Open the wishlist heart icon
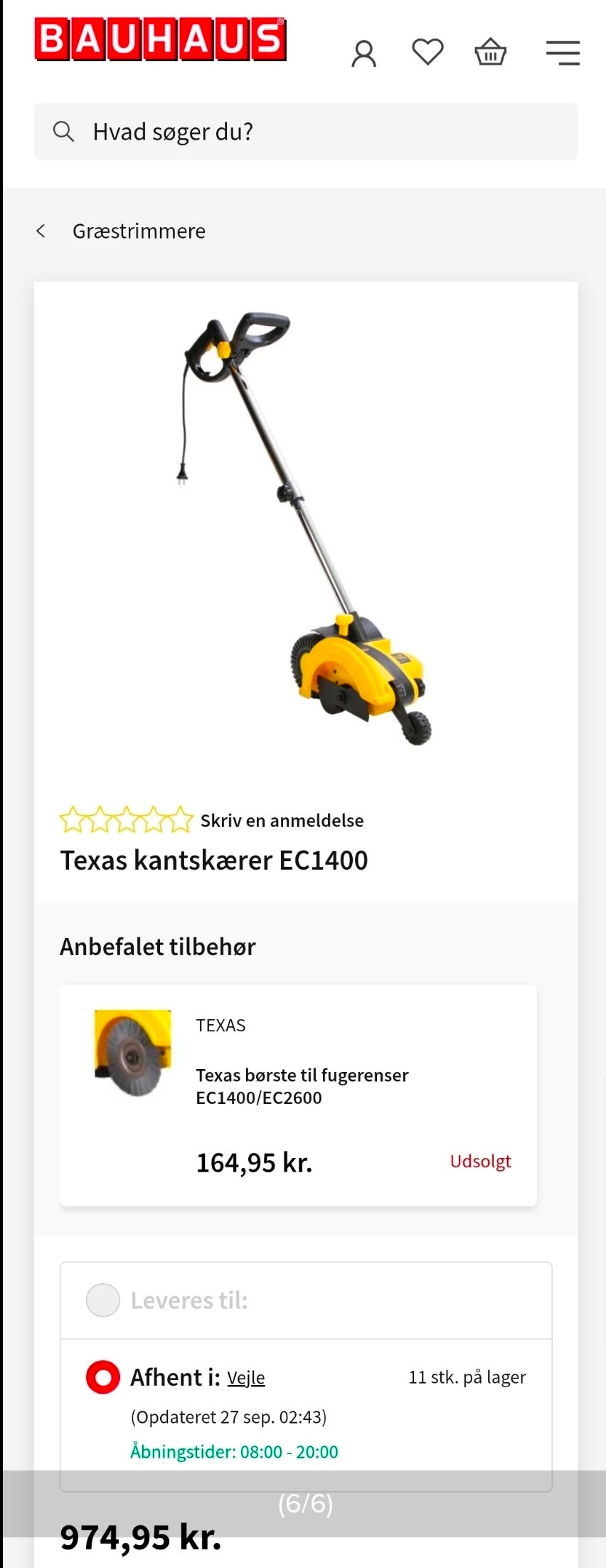Image resolution: width=606 pixels, height=1568 pixels. [x=427, y=52]
